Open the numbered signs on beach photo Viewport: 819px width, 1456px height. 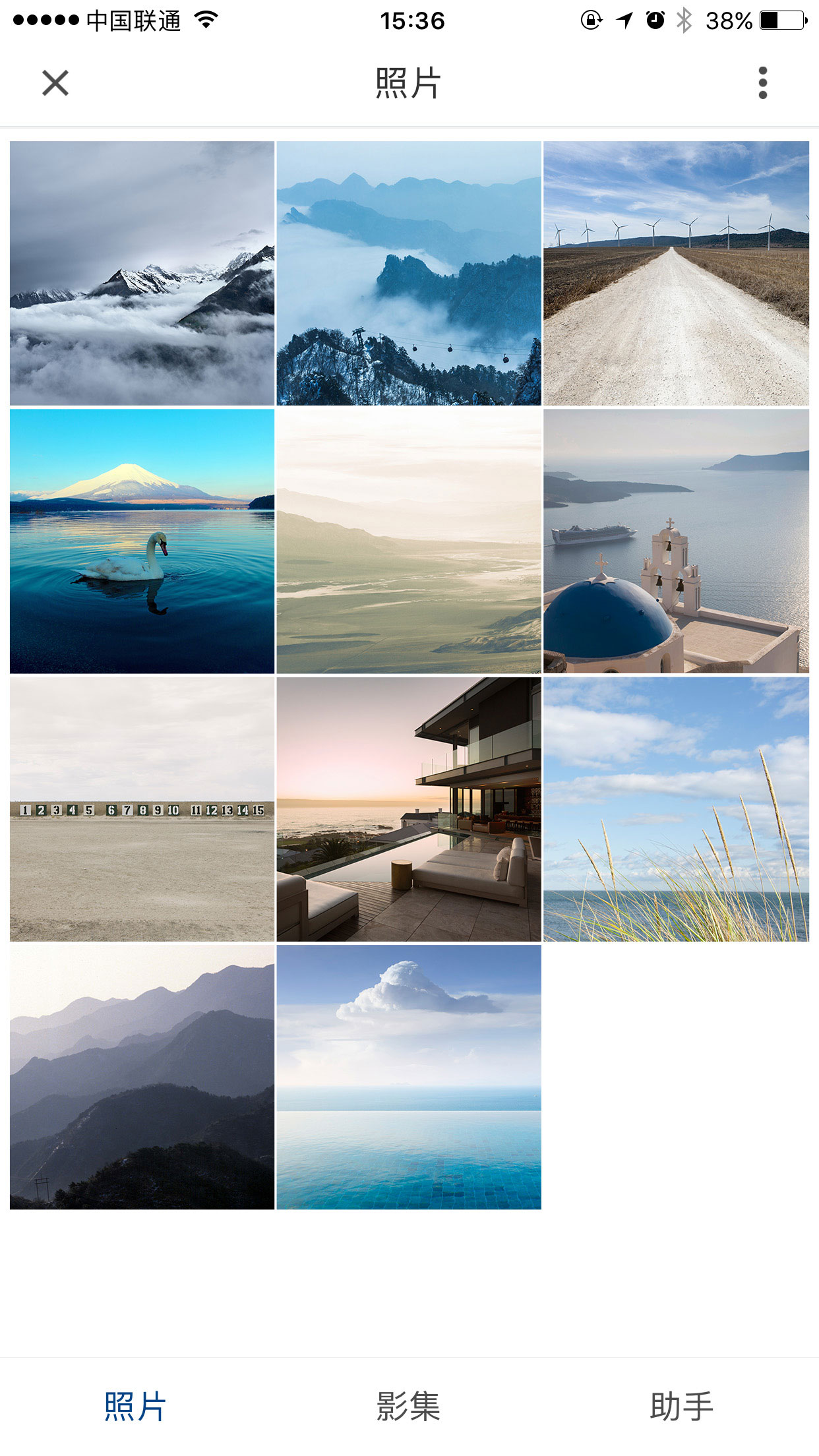(x=142, y=809)
